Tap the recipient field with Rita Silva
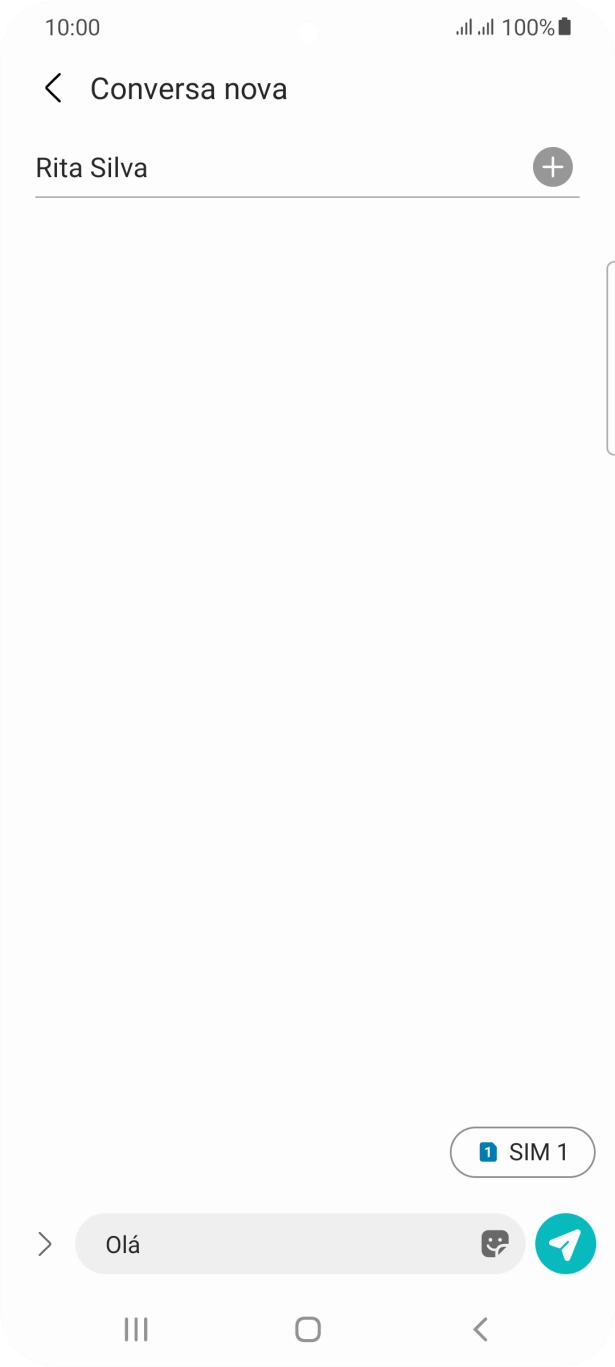The image size is (615, 1367). tap(270, 168)
